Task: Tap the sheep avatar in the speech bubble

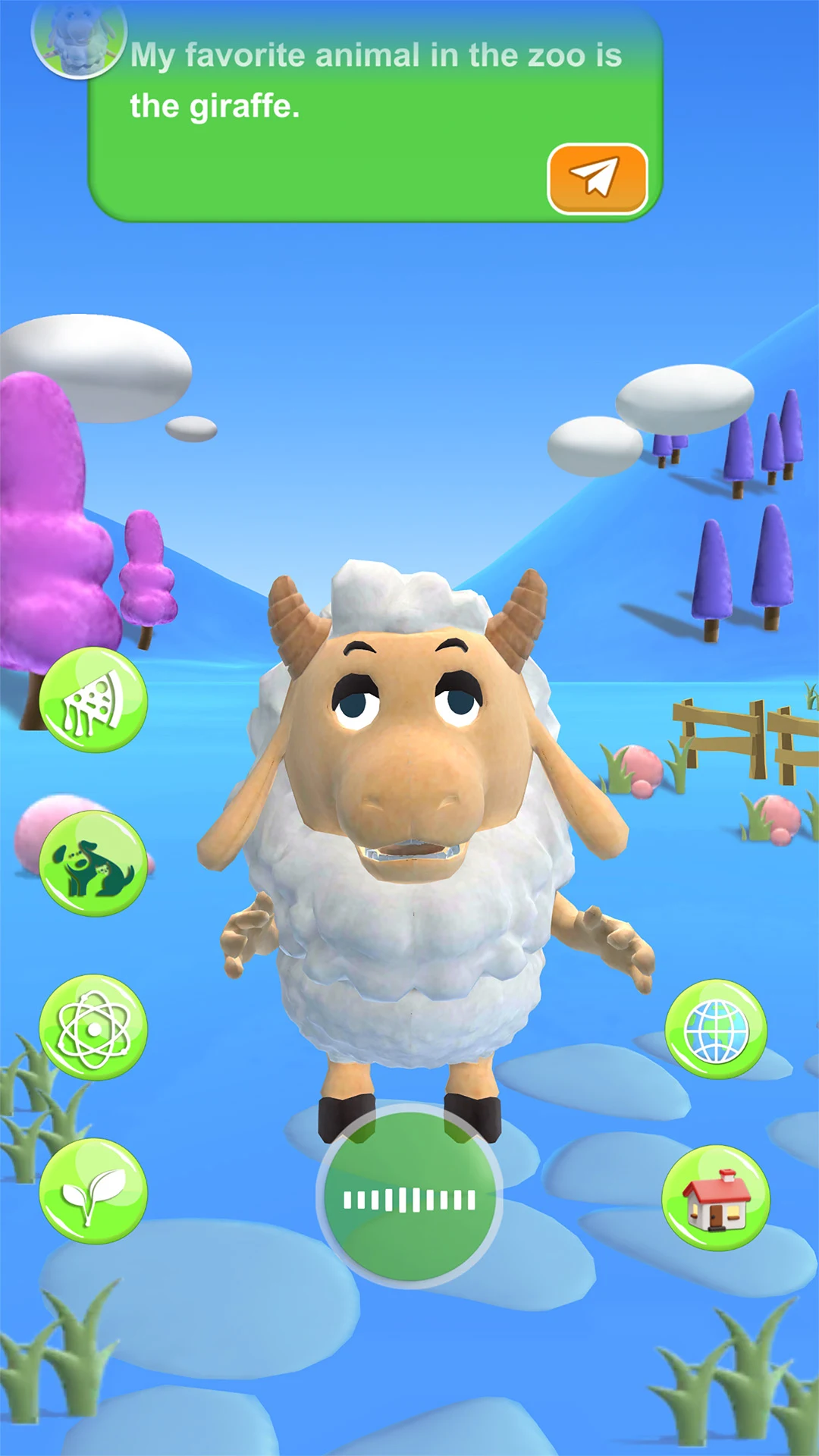Action: (79, 38)
